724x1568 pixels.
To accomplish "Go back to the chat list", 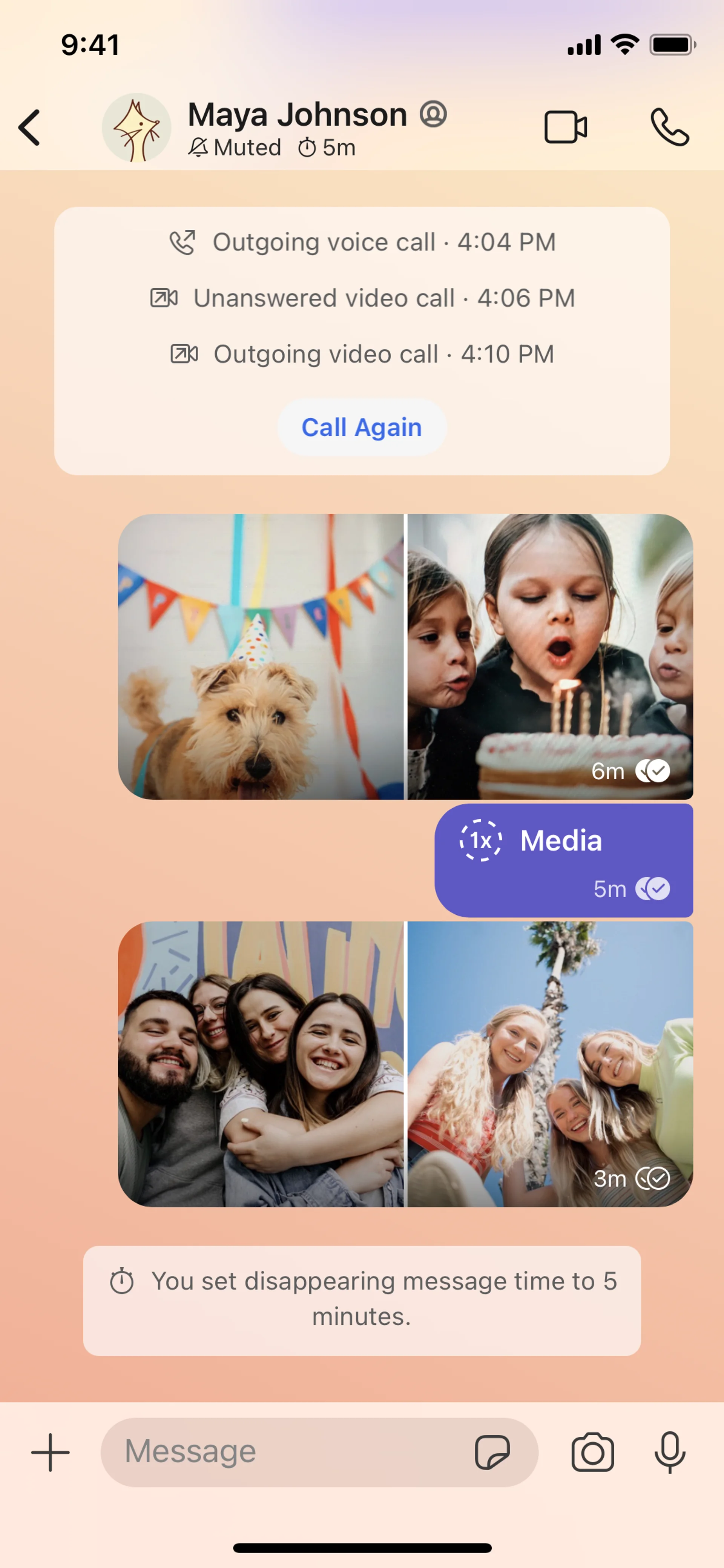I will (30, 128).
